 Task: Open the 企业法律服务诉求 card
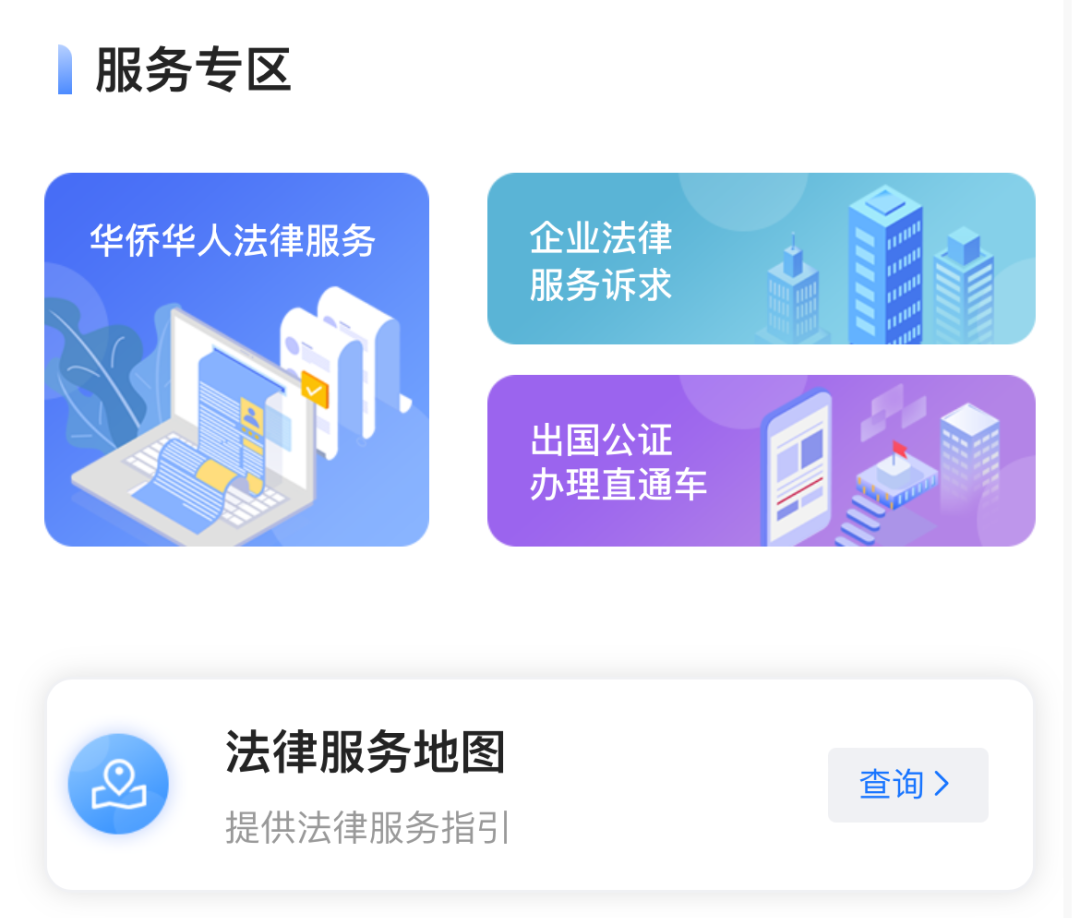tap(760, 259)
